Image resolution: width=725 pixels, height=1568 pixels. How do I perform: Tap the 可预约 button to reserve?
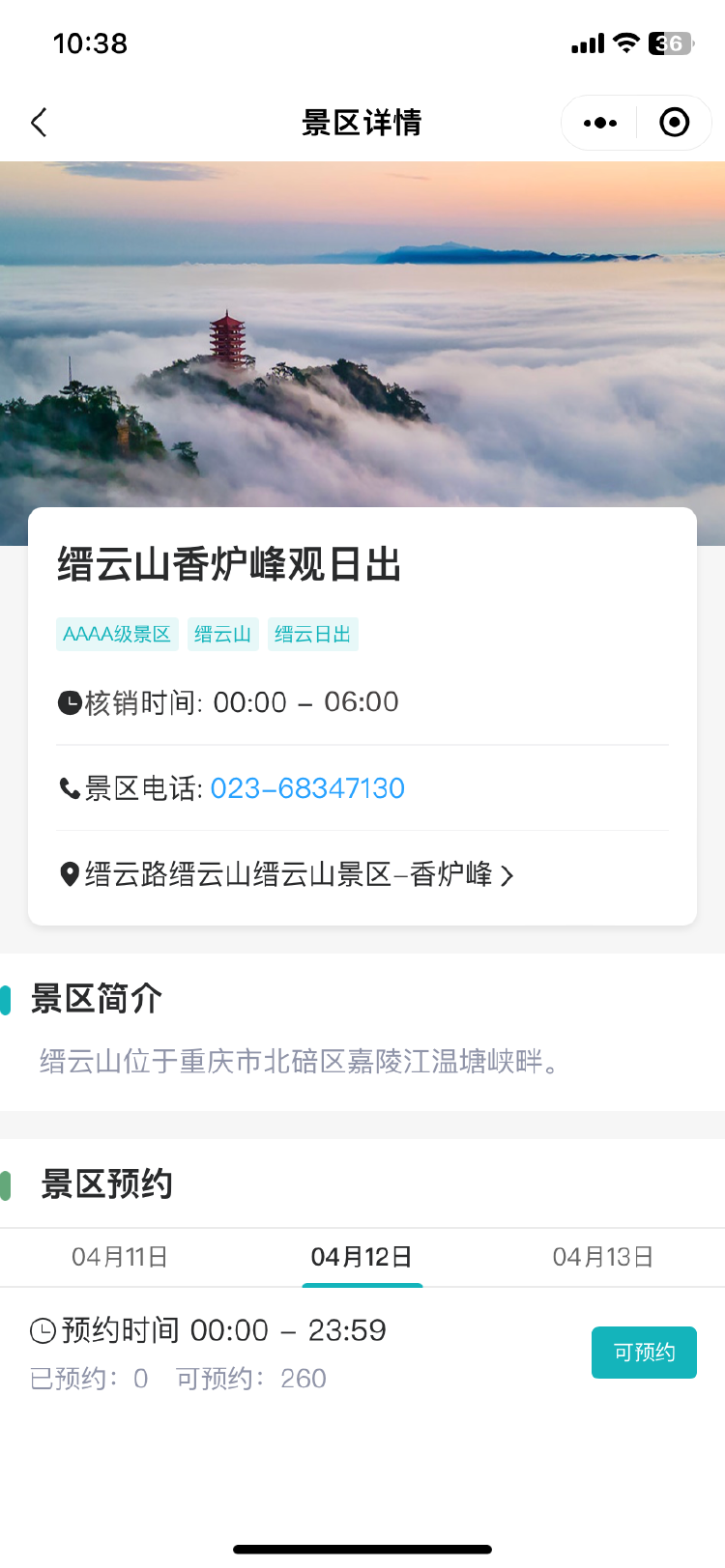pyautogui.click(x=644, y=1353)
